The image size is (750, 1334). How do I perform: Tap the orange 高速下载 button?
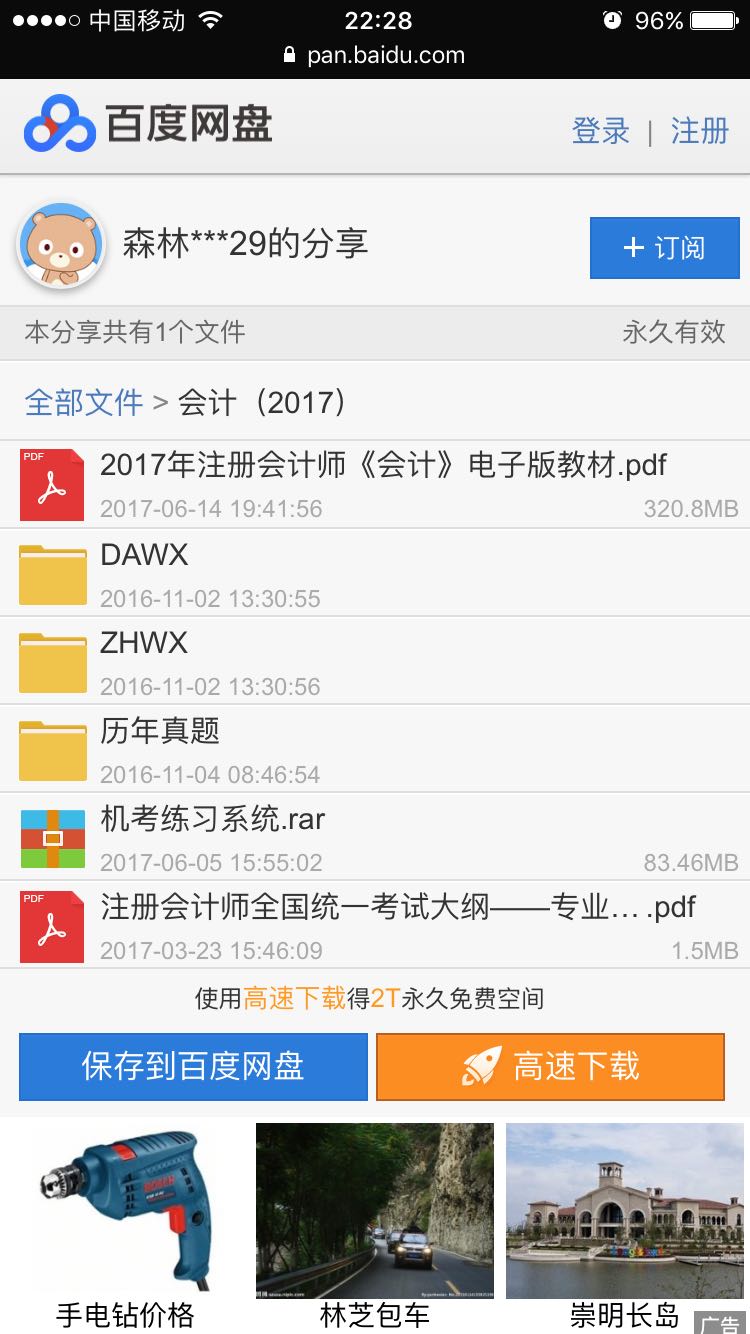tap(550, 1067)
